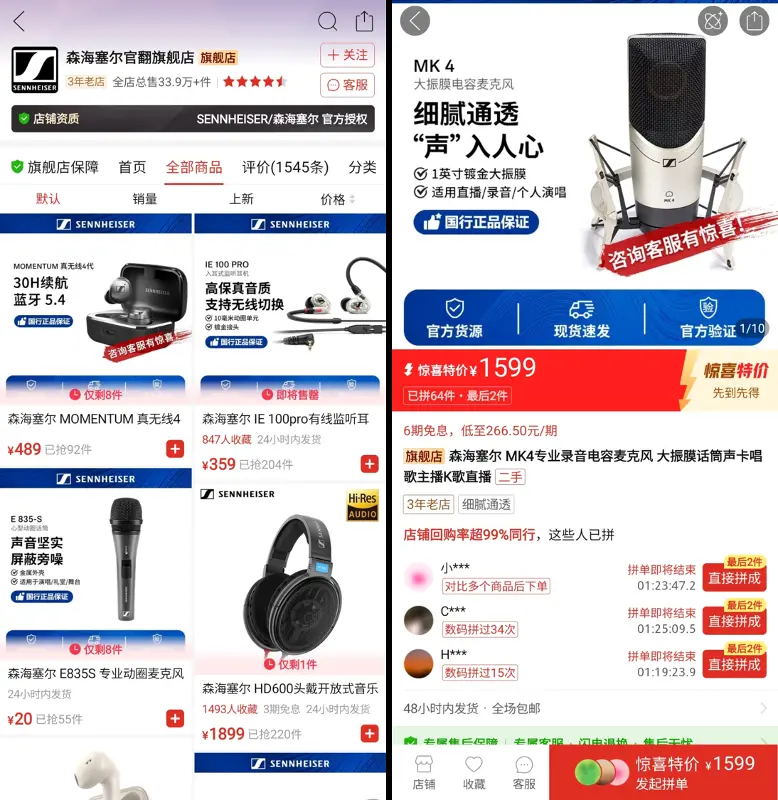Sort products by 上新
The width and height of the screenshot is (778, 800).
241,198
